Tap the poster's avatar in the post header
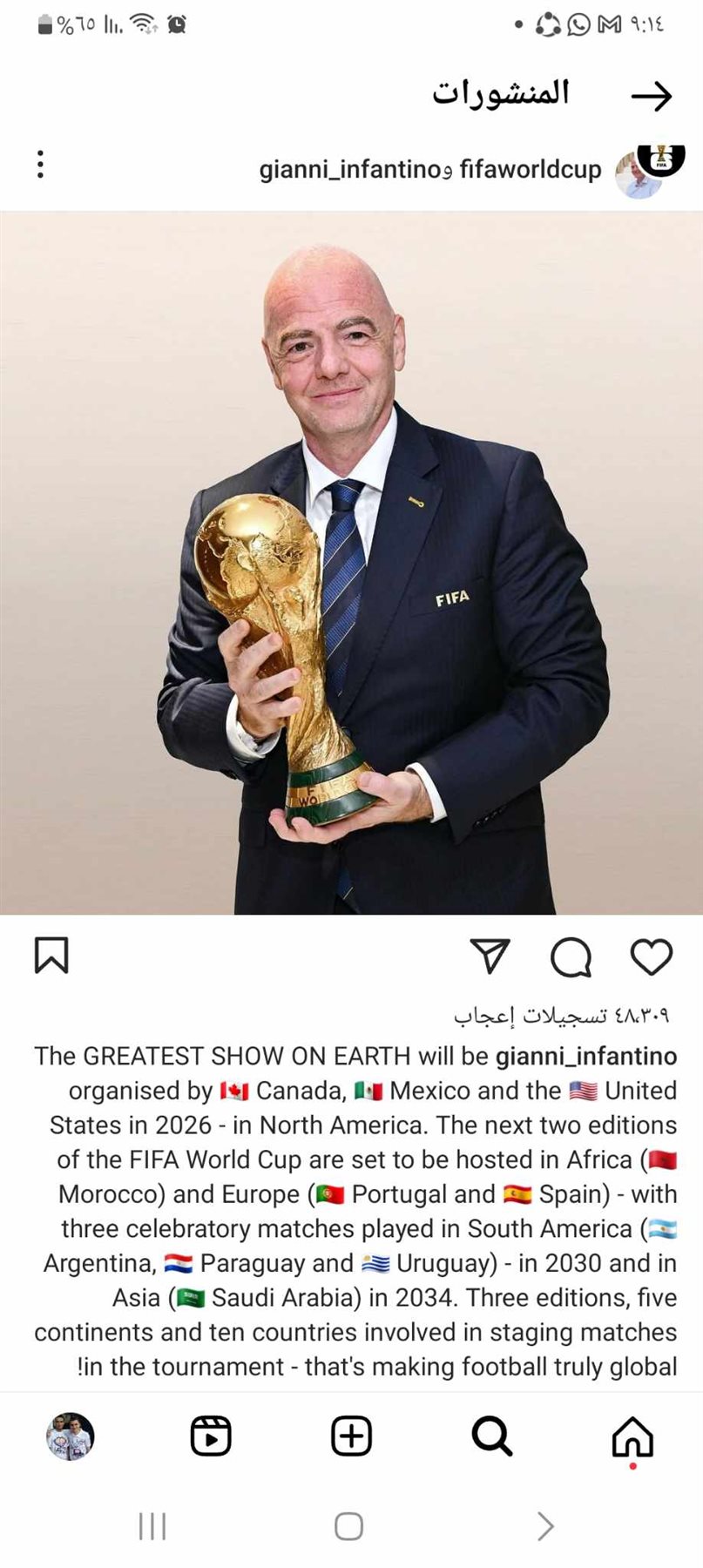The image size is (703, 1568). coord(649,169)
